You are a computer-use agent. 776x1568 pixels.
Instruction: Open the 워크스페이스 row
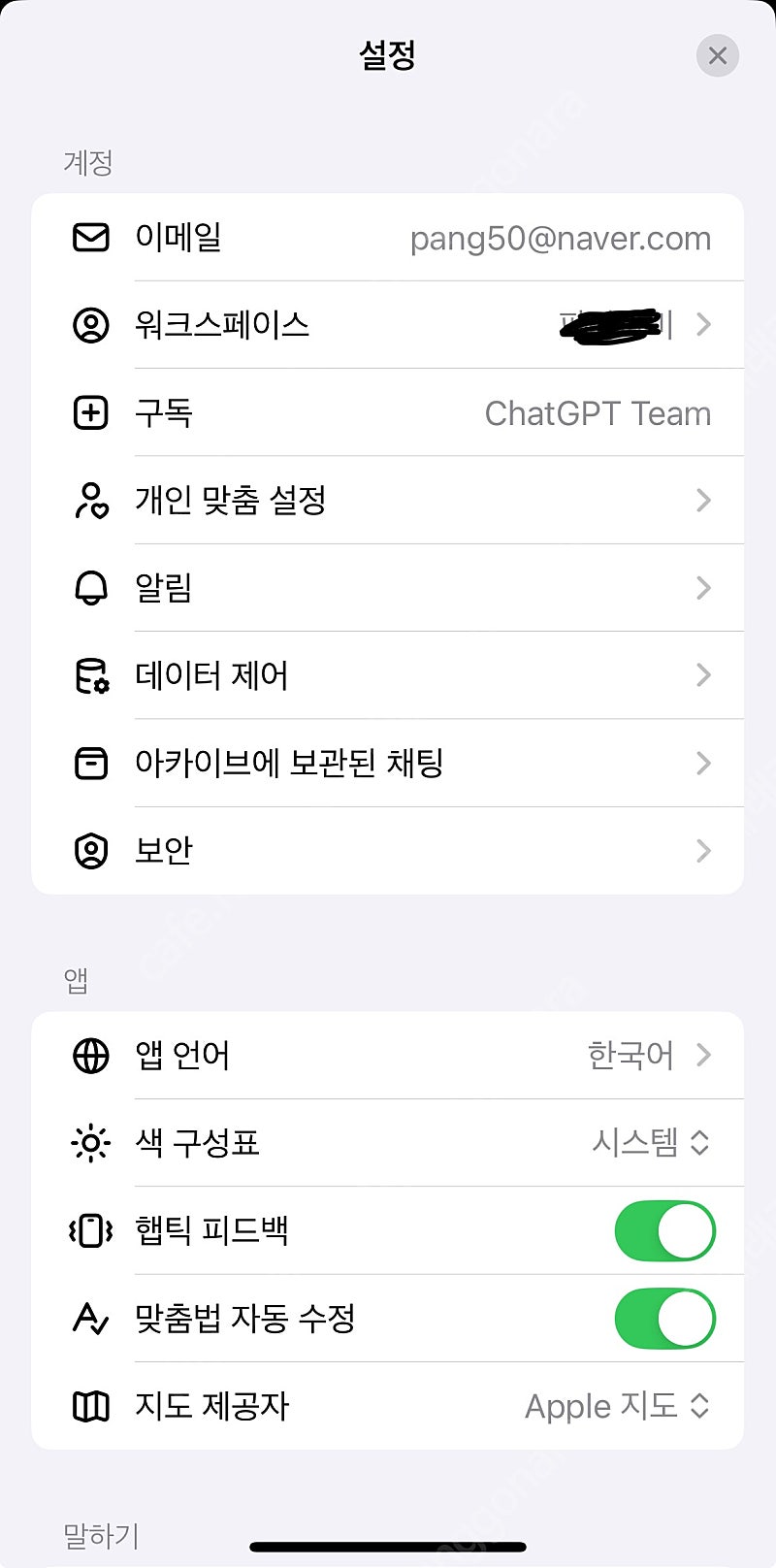point(388,325)
